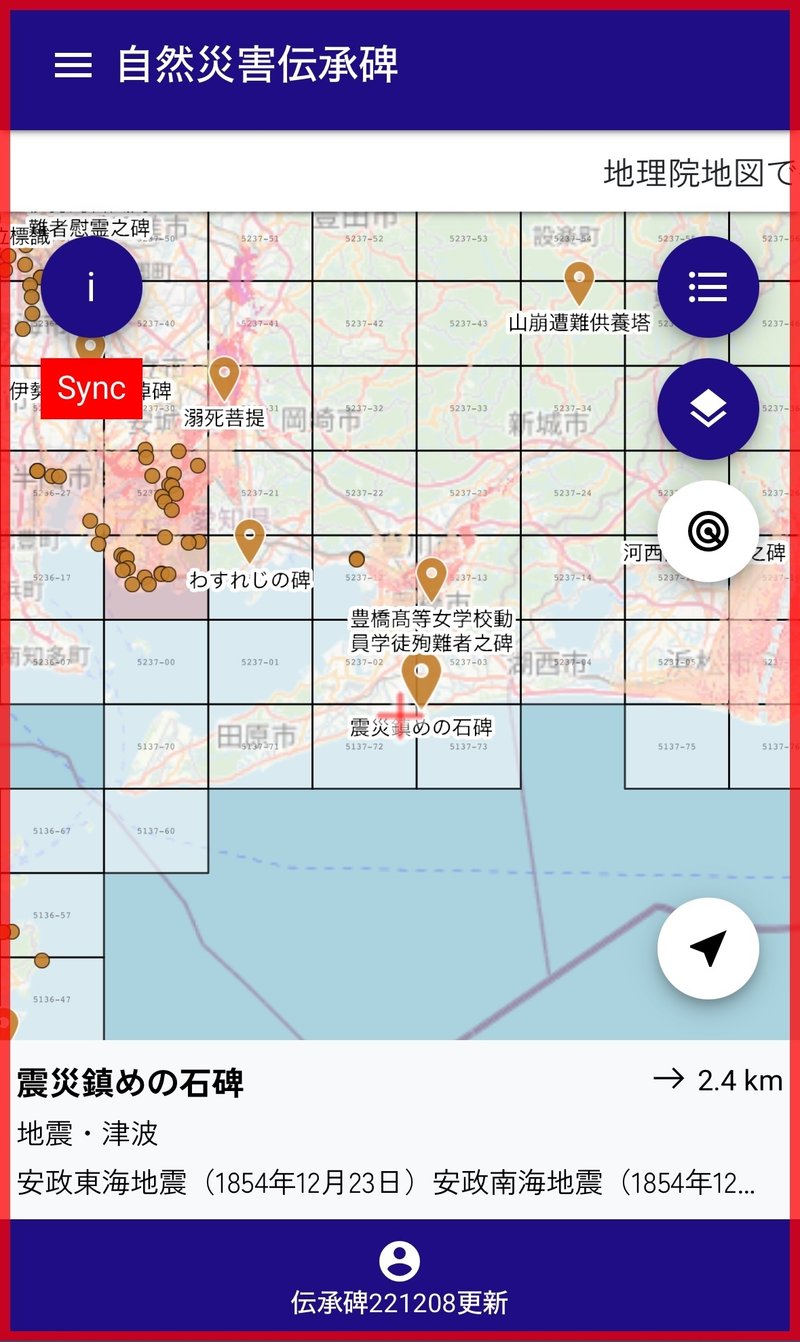The width and height of the screenshot is (800, 1342).
Task: Select the 山崩遭難供養塔 map pin
Action: tap(580, 281)
